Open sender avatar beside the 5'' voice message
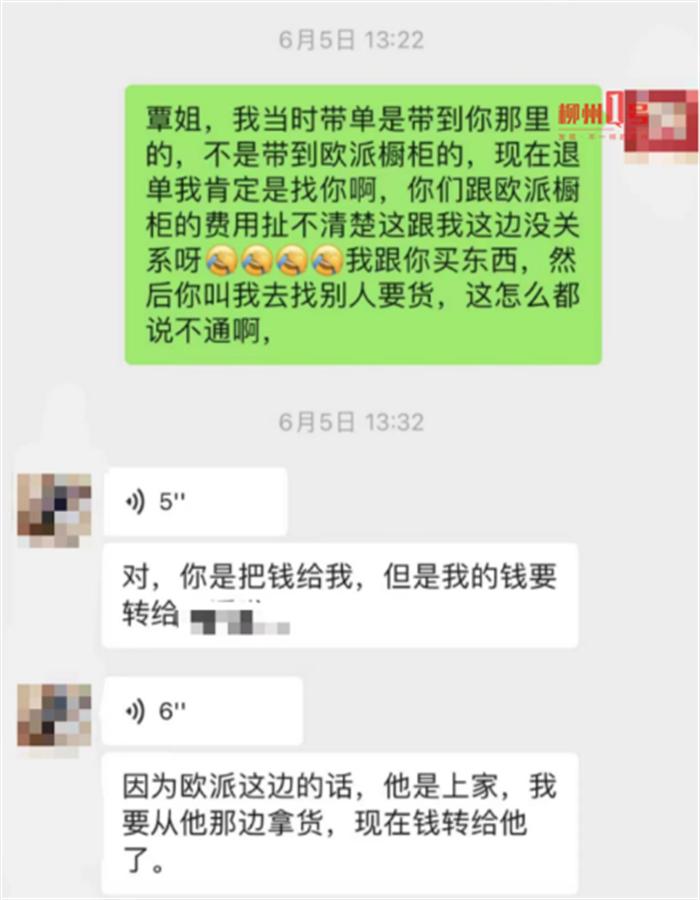 tap(54, 509)
